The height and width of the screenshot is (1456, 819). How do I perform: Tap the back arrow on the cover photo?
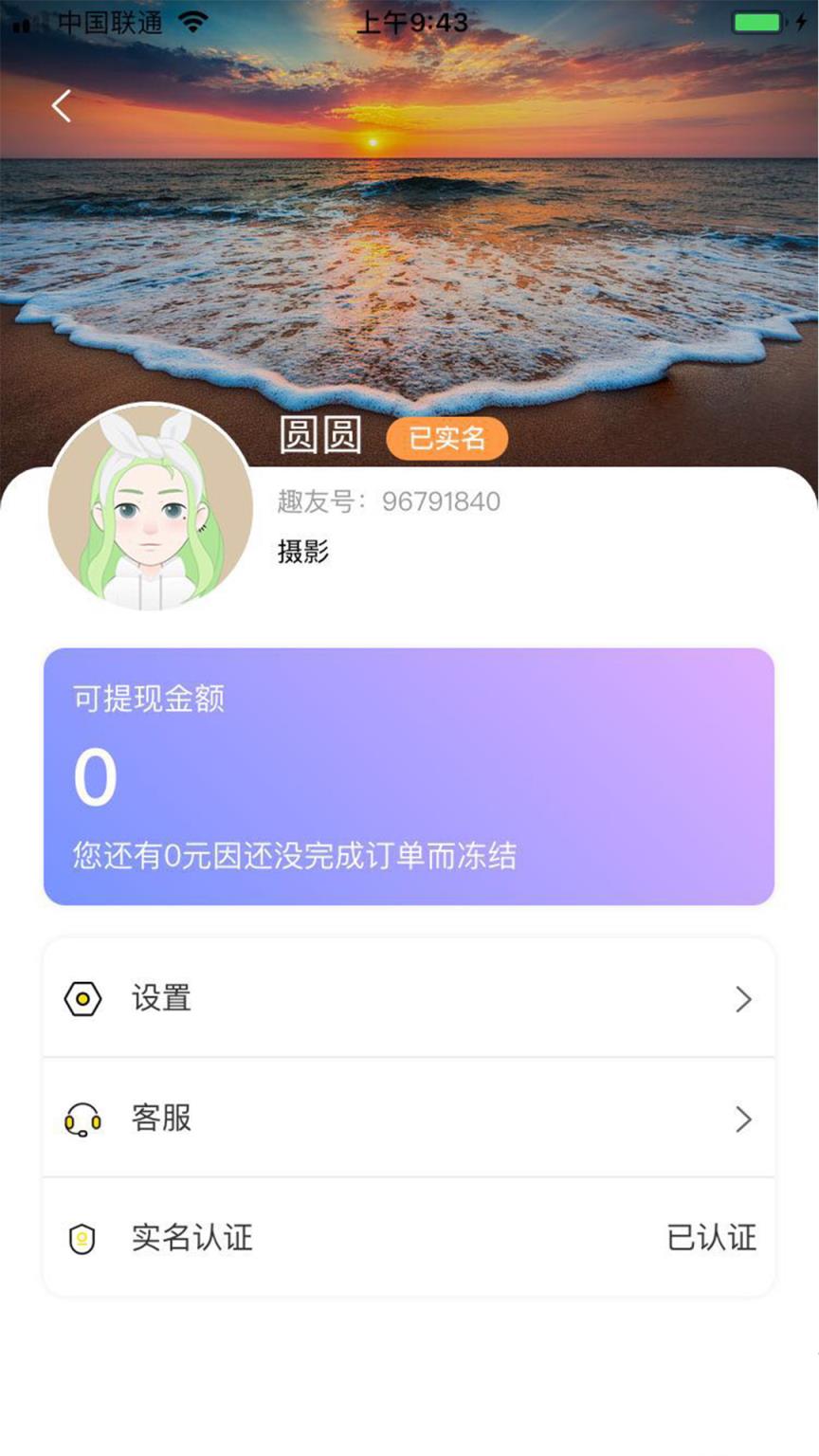click(60, 106)
